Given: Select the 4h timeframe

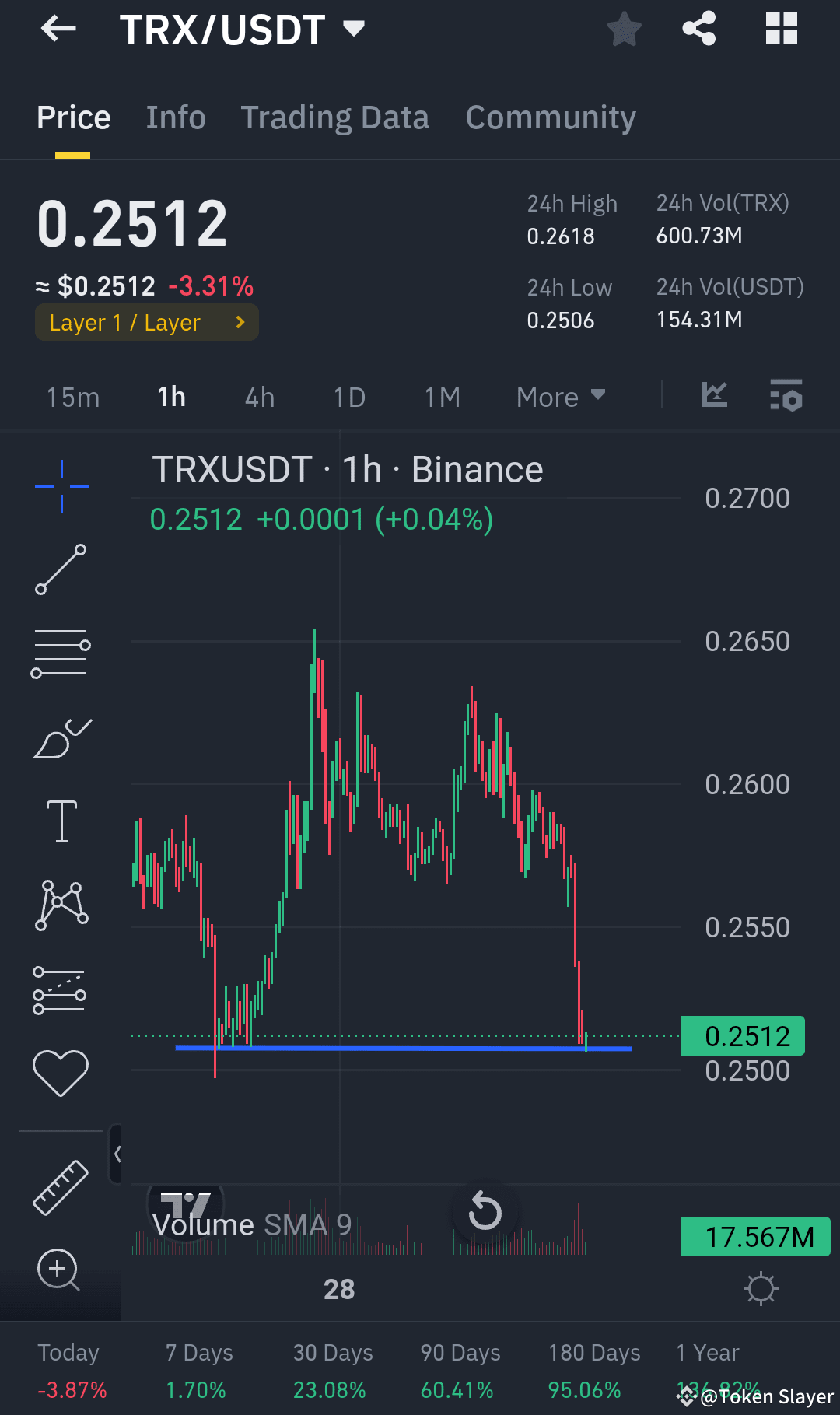Looking at the screenshot, I should [x=259, y=397].
